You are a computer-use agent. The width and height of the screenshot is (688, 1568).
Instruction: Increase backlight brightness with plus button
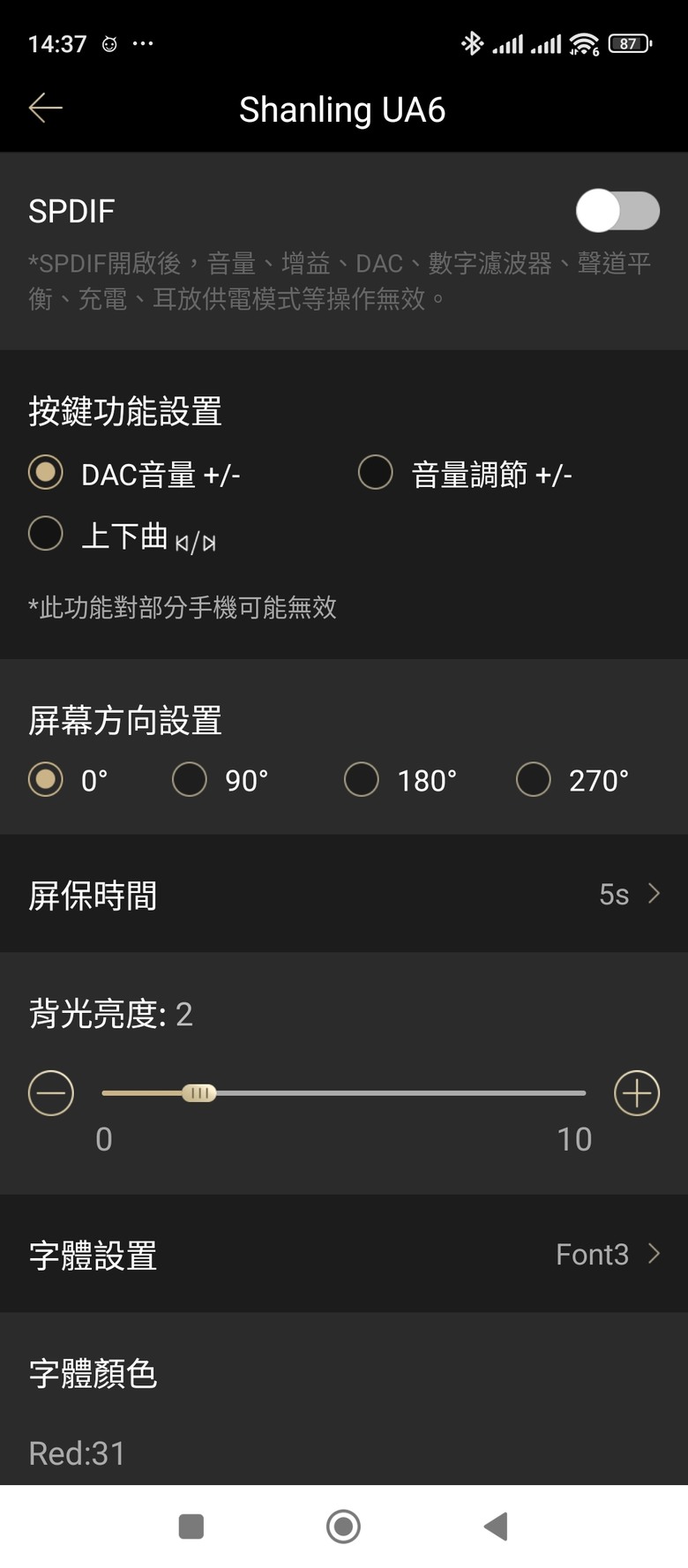pyautogui.click(x=637, y=1093)
